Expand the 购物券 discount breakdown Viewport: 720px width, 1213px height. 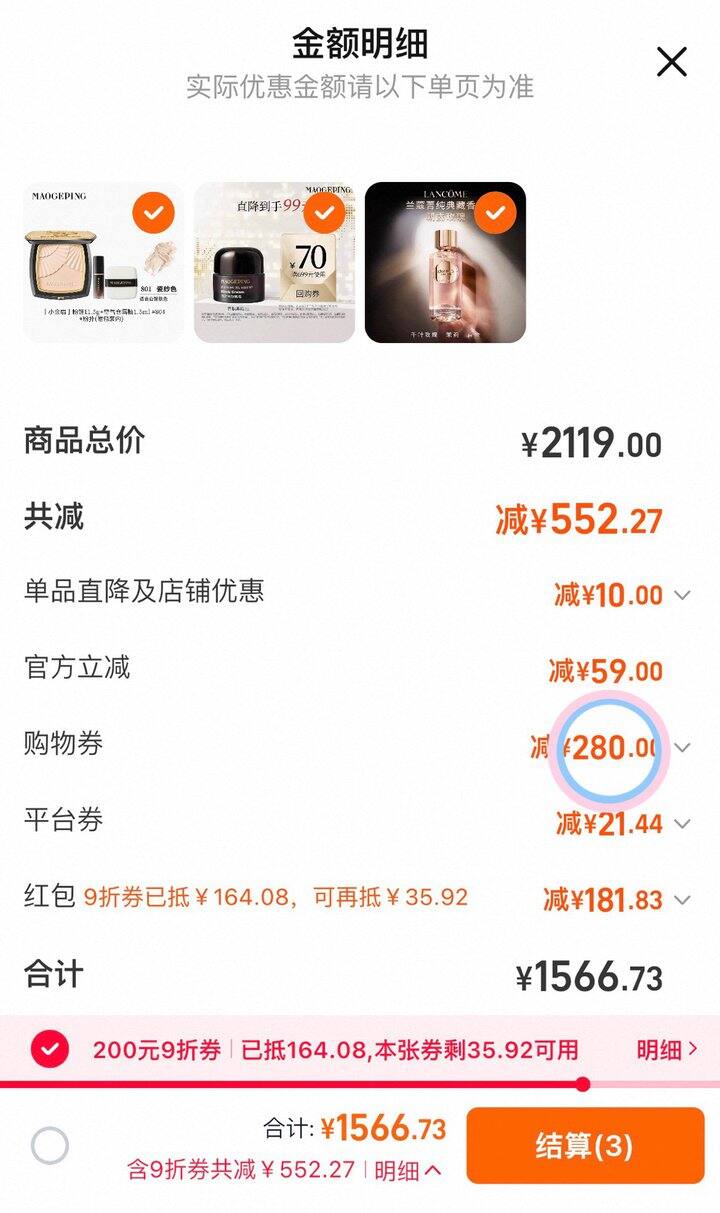point(682,747)
